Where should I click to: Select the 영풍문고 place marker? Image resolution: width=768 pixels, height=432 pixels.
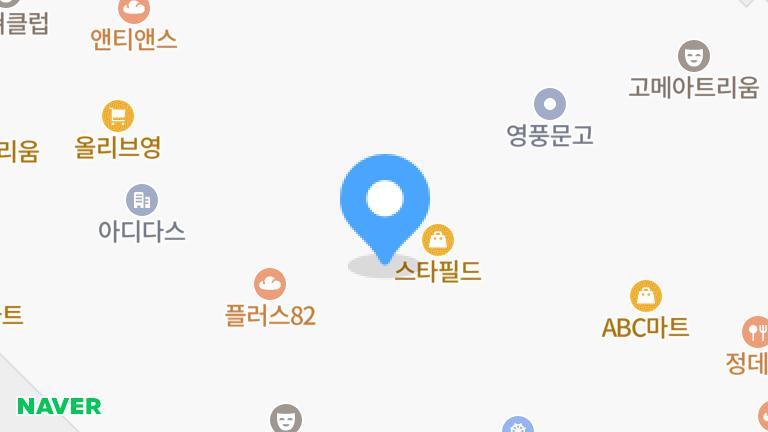(550, 104)
